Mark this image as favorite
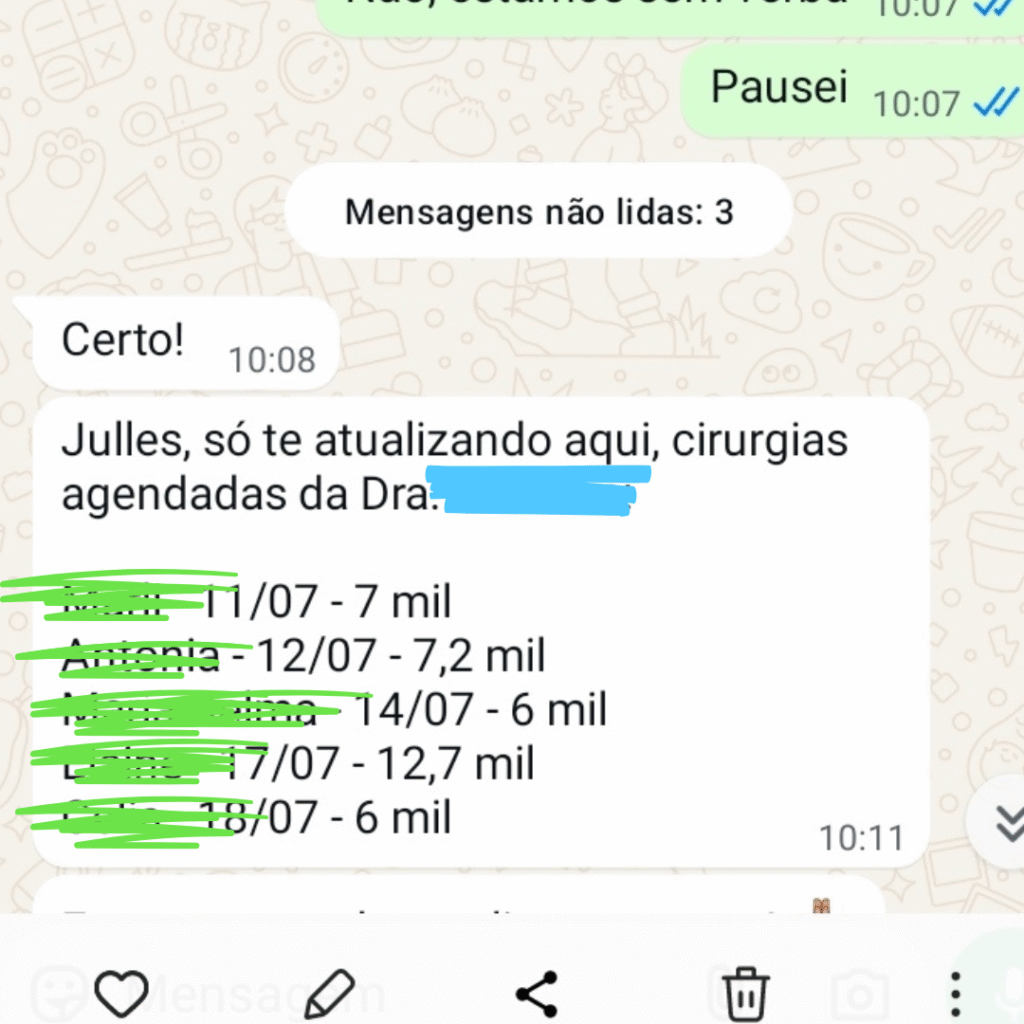Screen dimensions: 1024x1024 click(x=121, y=993)
